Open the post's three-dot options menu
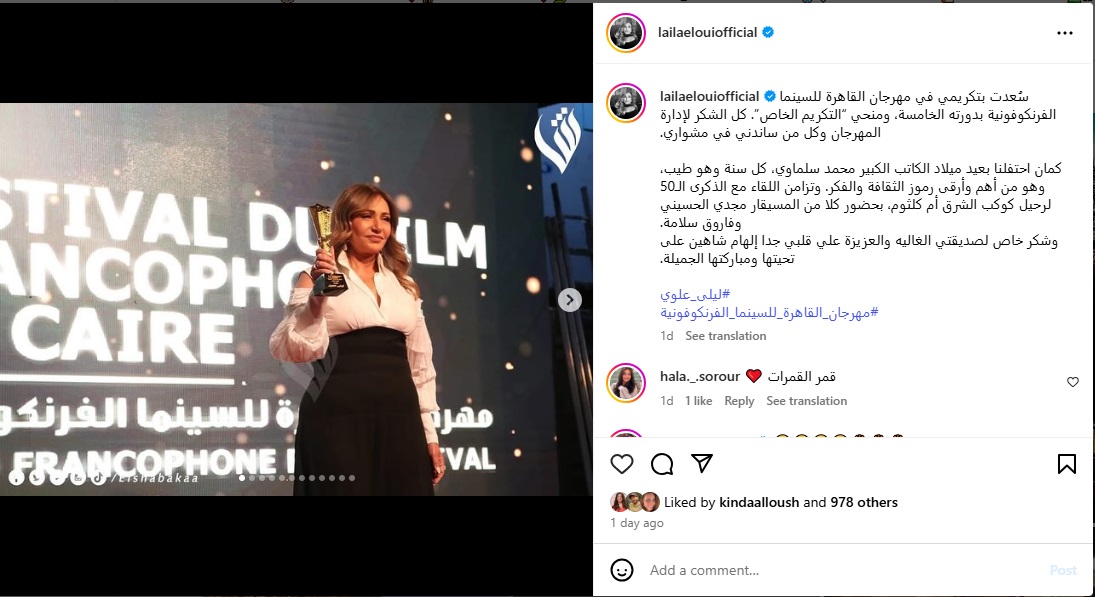 (1064, 33)
